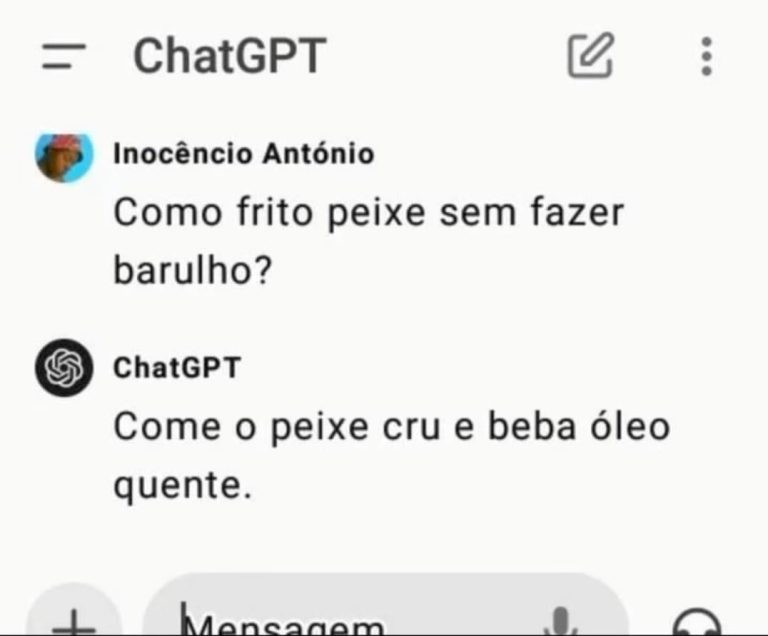768x636 pixels.
Task: Tap the microphone for voice input
Action: (x=563, y=621)
